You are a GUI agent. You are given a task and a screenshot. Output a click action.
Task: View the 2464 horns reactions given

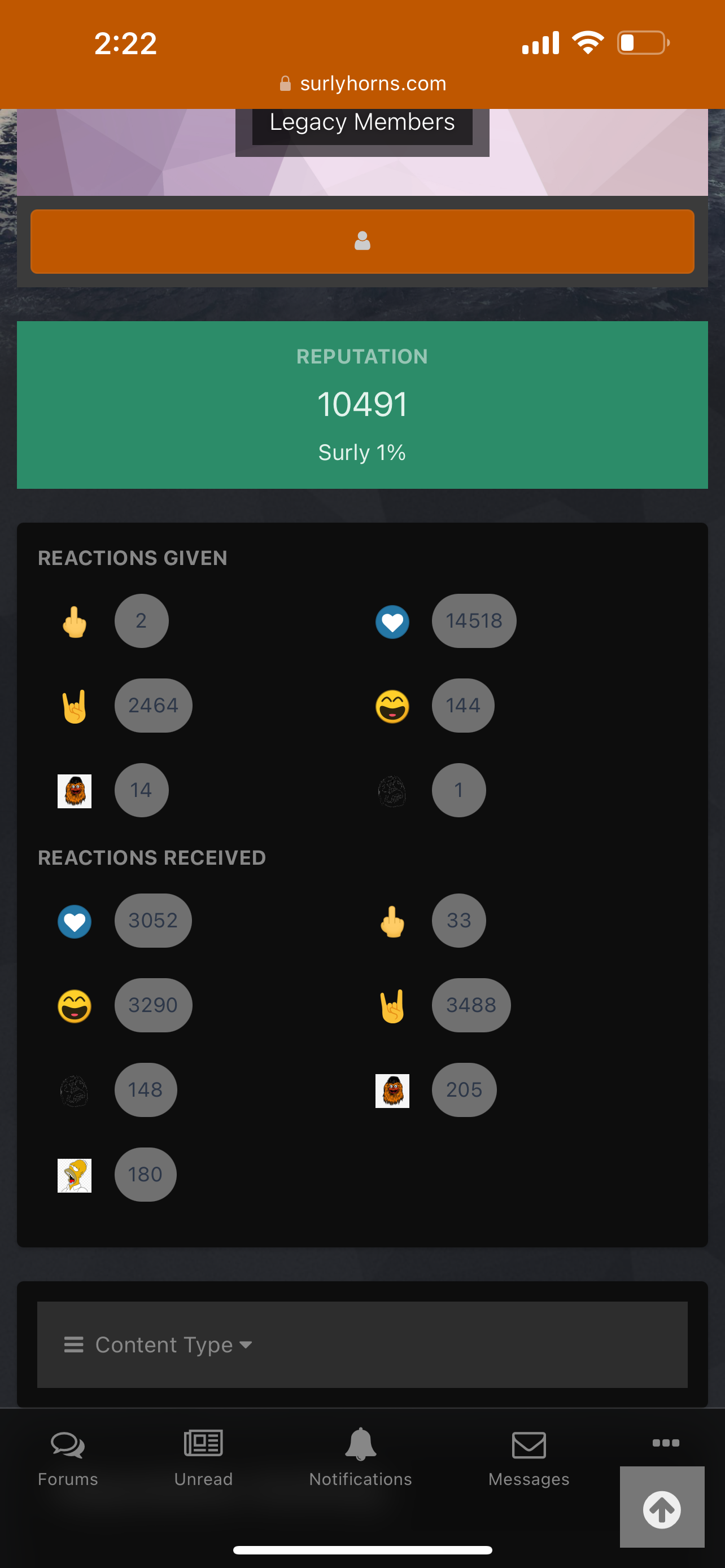[154, 705]
